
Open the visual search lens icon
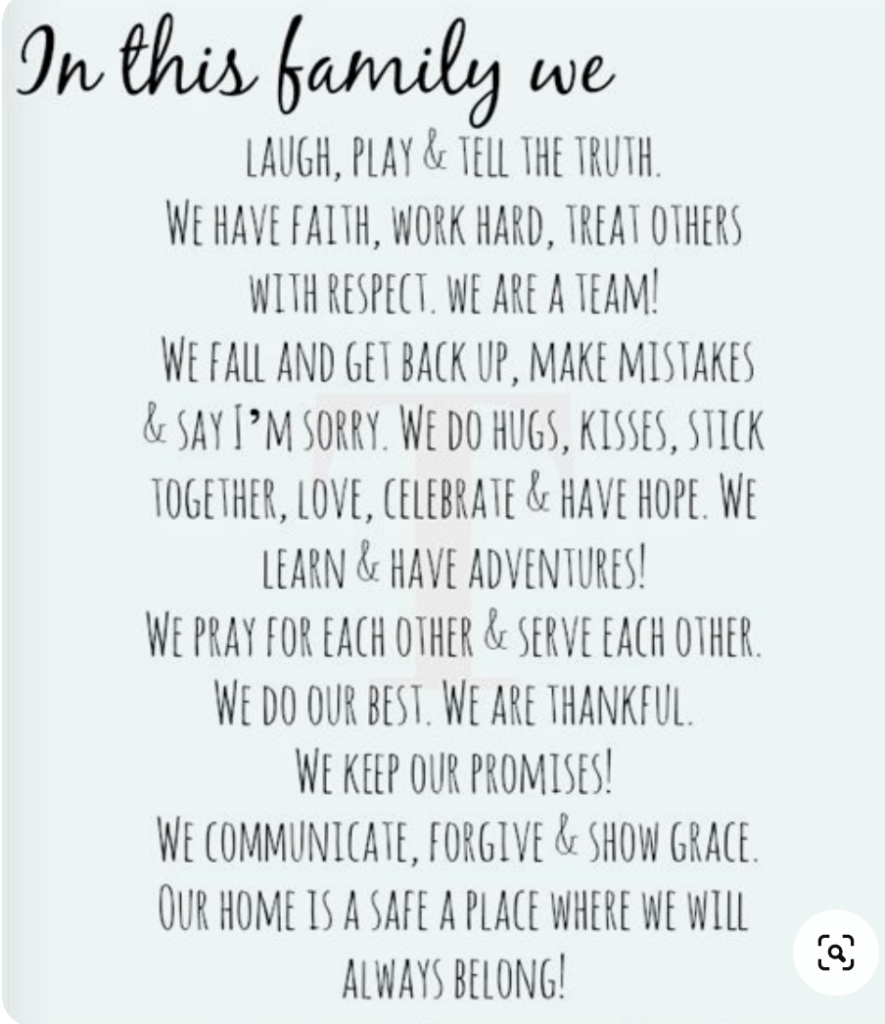pos(835,951)
